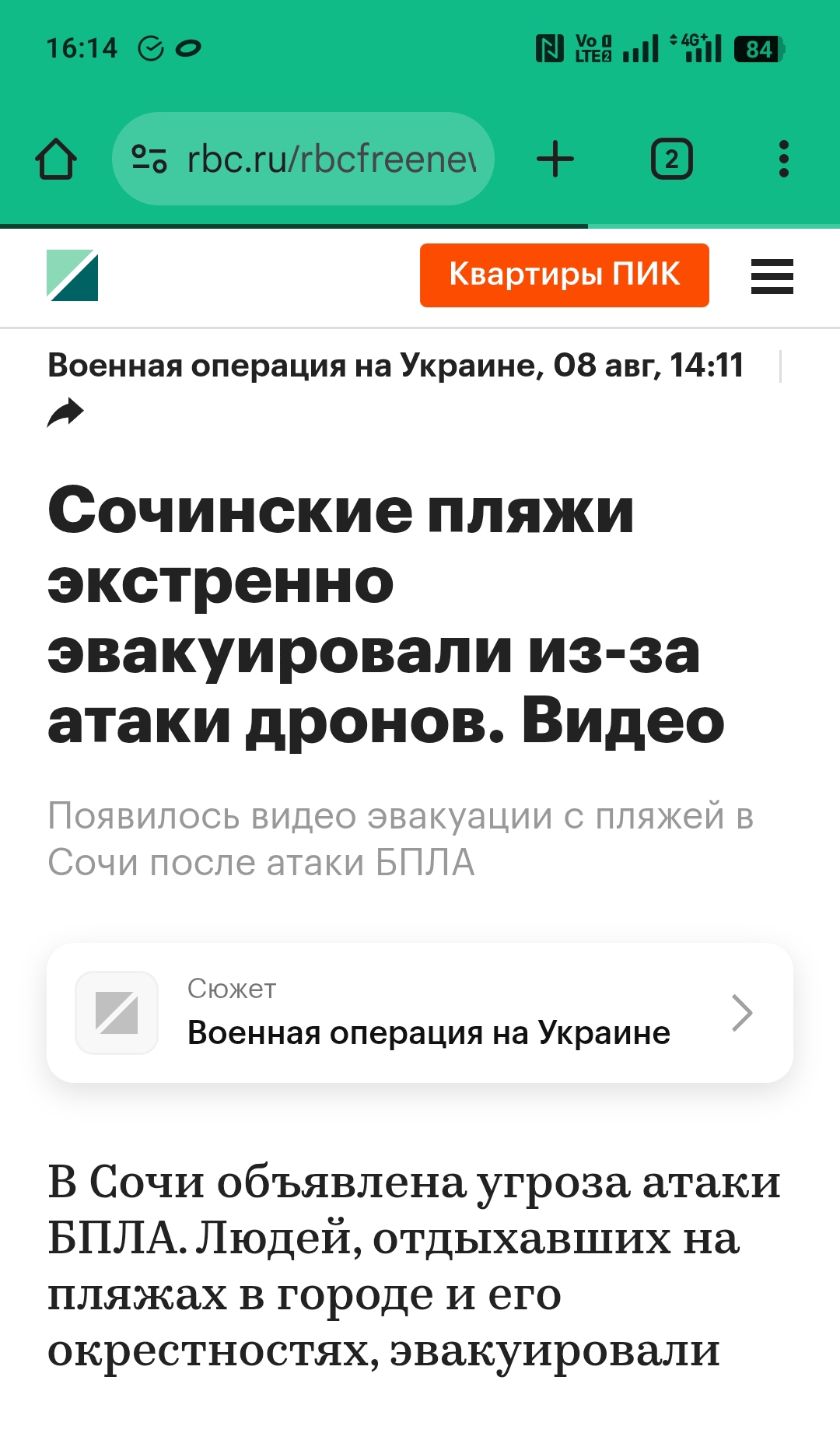Open the tab switcher showing 2 tabs
This screenshot has width=840, height=1433.
click(671, 159)
